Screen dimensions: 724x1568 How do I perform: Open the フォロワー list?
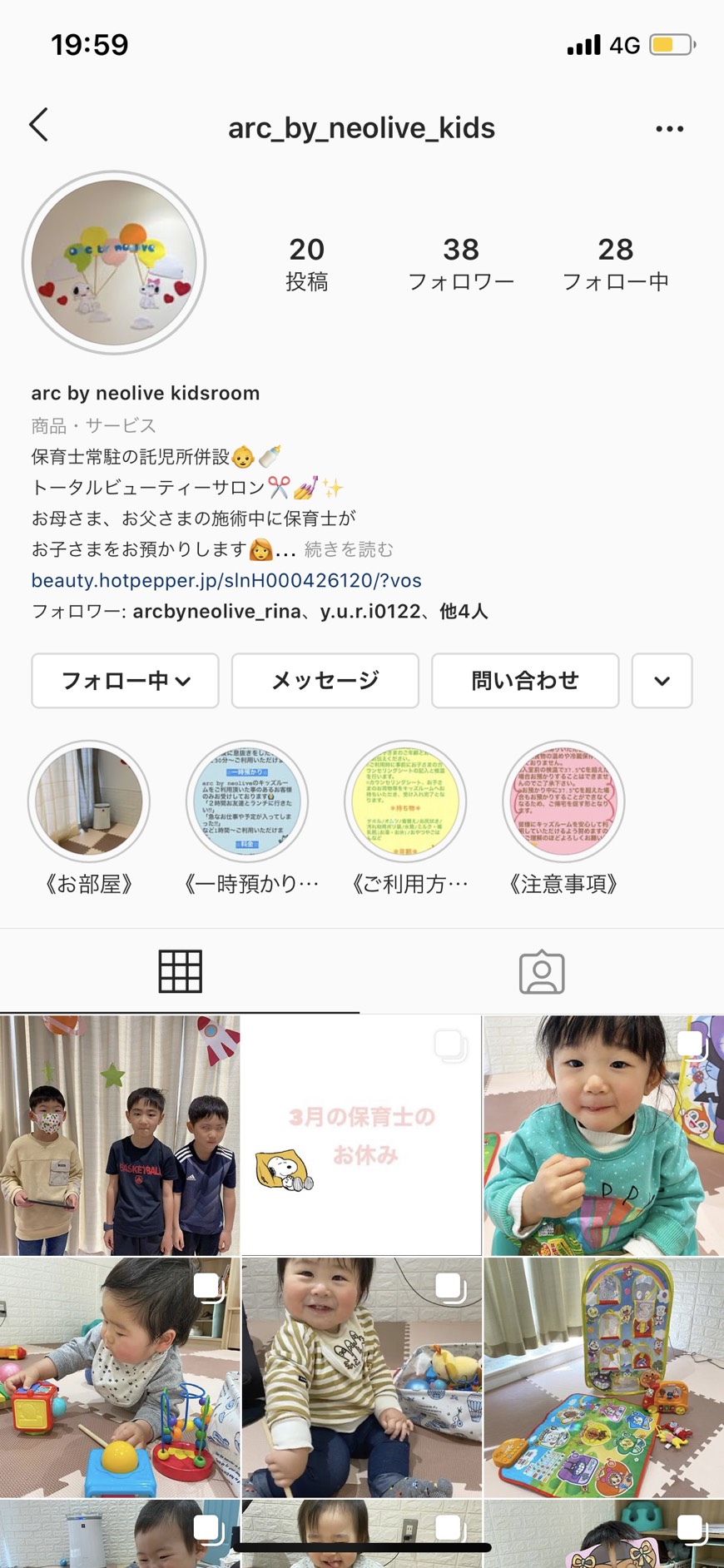[x=461, y=263]
